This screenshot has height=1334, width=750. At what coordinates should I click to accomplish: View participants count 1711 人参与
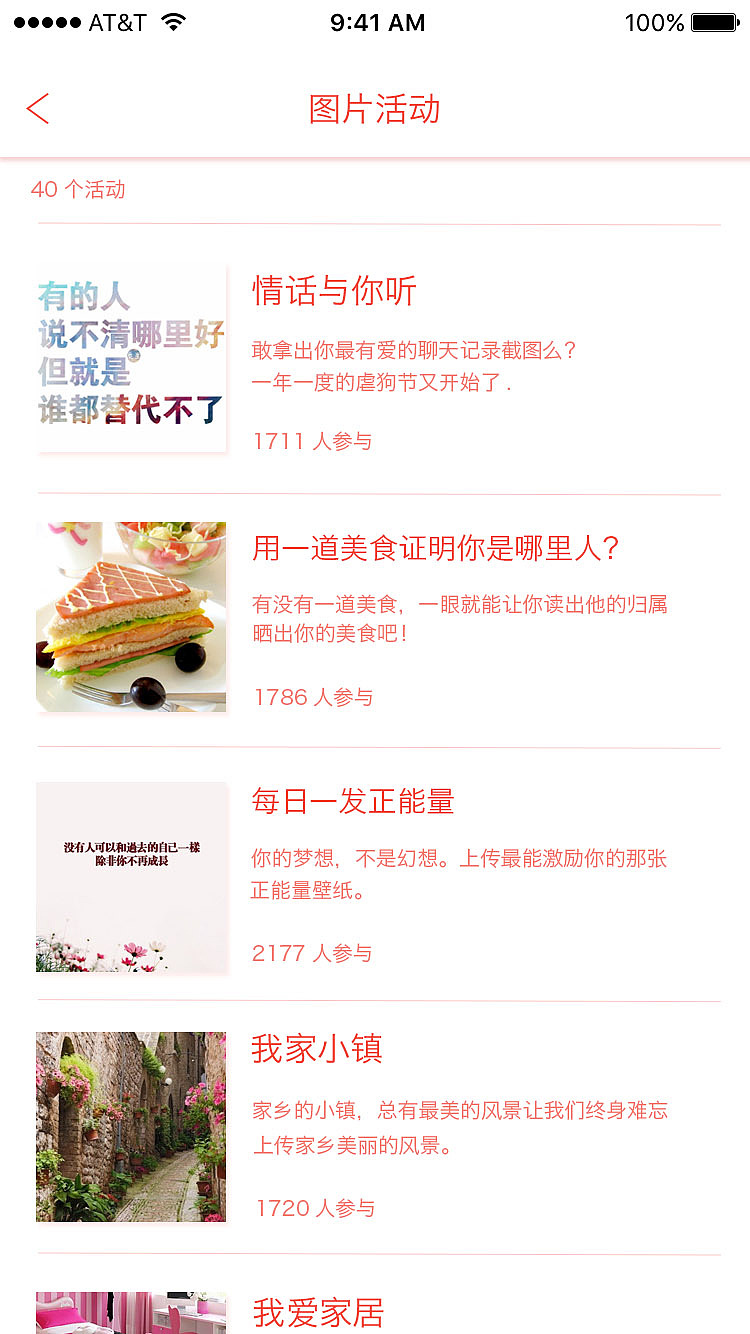[x=311, y=440]
